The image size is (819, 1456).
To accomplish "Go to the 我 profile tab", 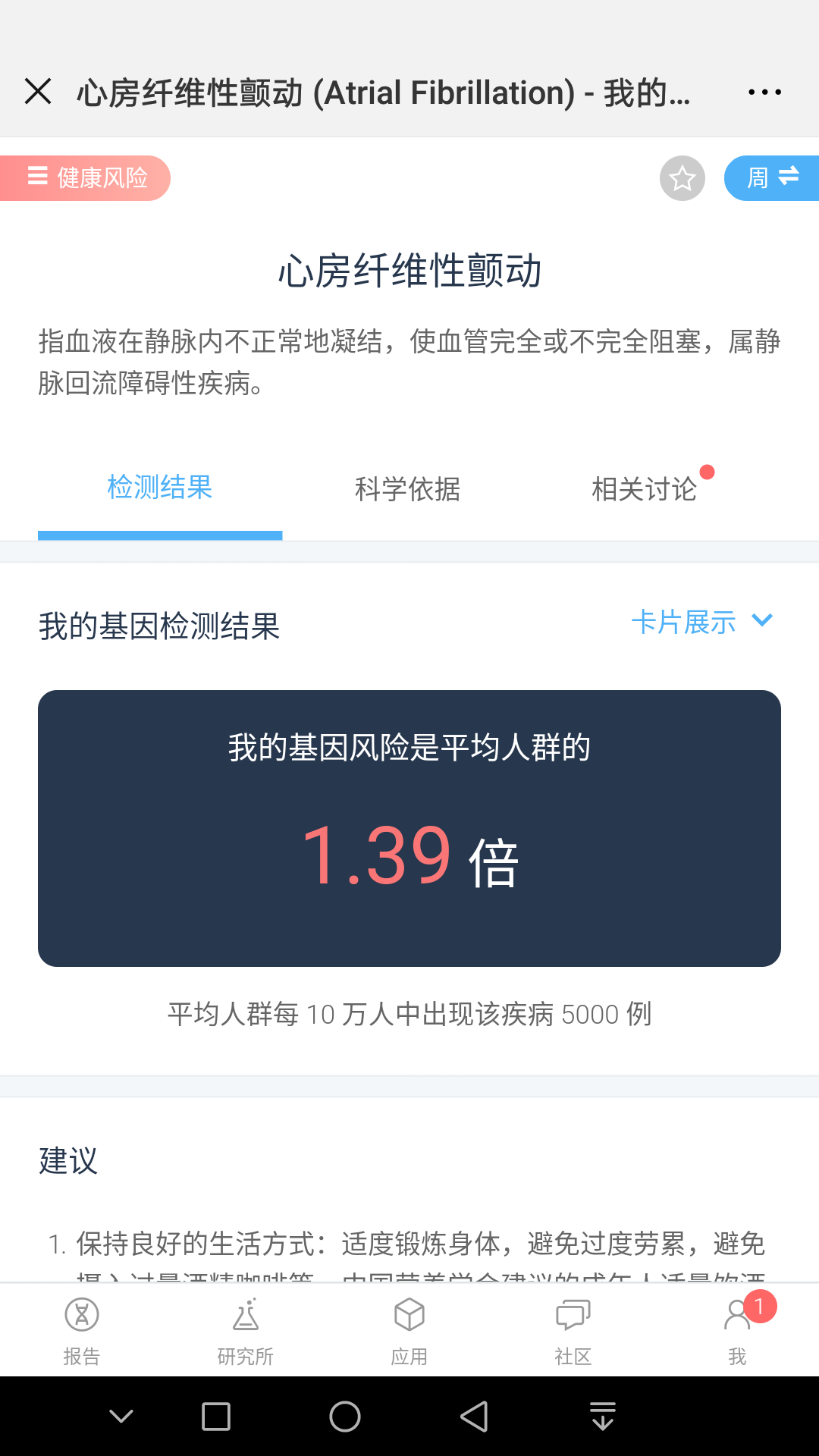I will 737,1330.
